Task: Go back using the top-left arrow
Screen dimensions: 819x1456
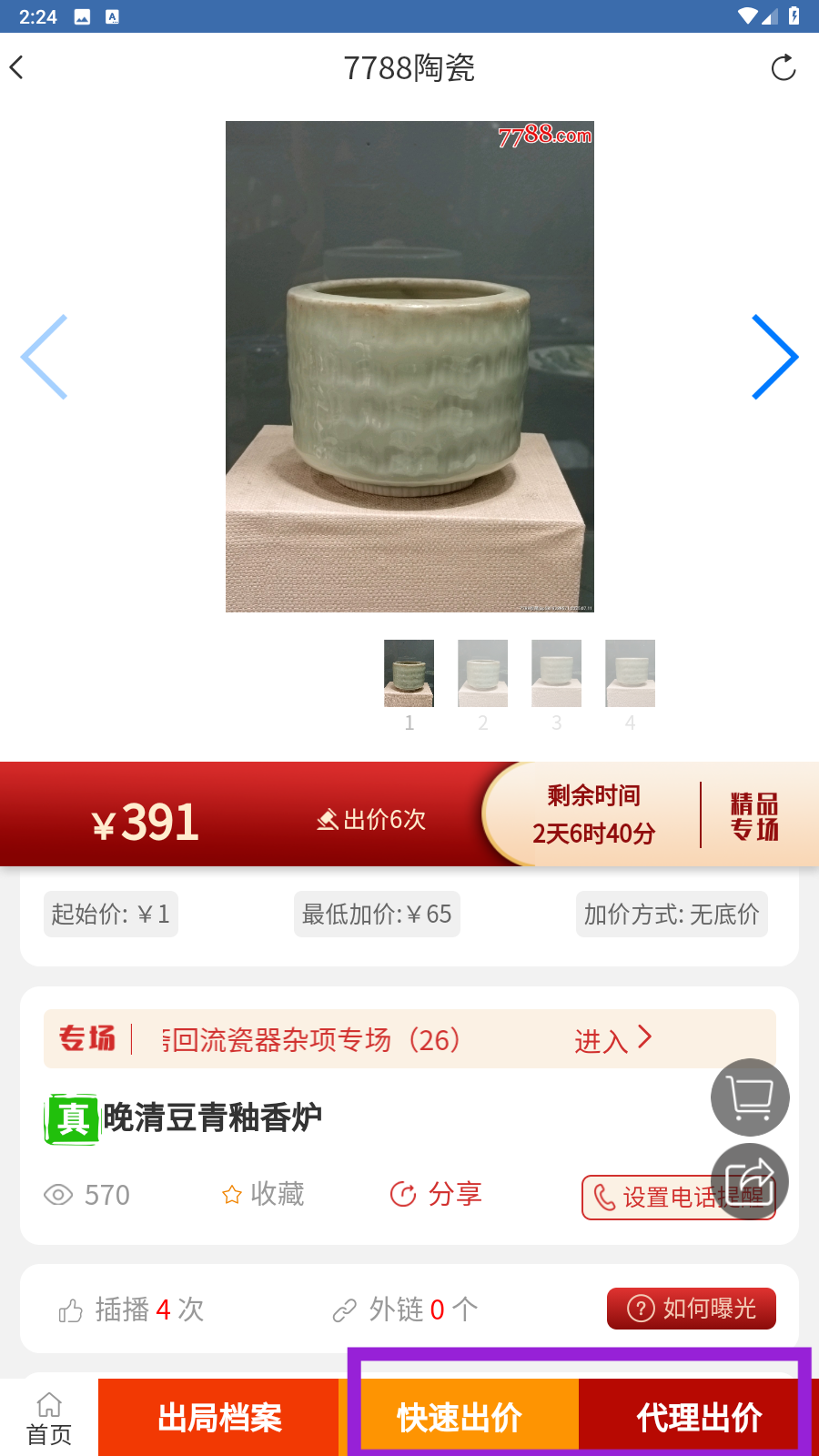Action: (x=17, y=67)
